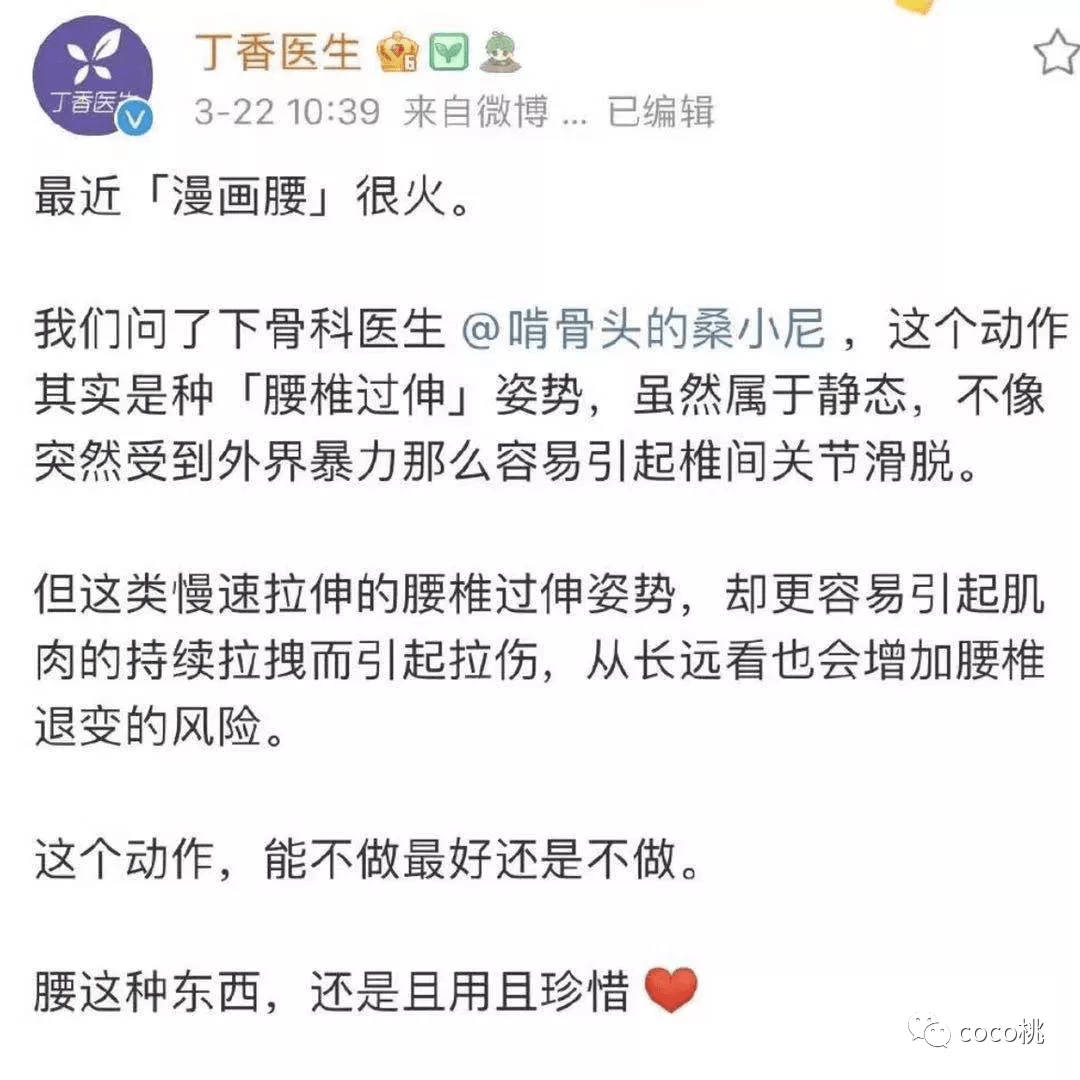Open the @啃骨头的桑小尼 mention link

point(643,331)
